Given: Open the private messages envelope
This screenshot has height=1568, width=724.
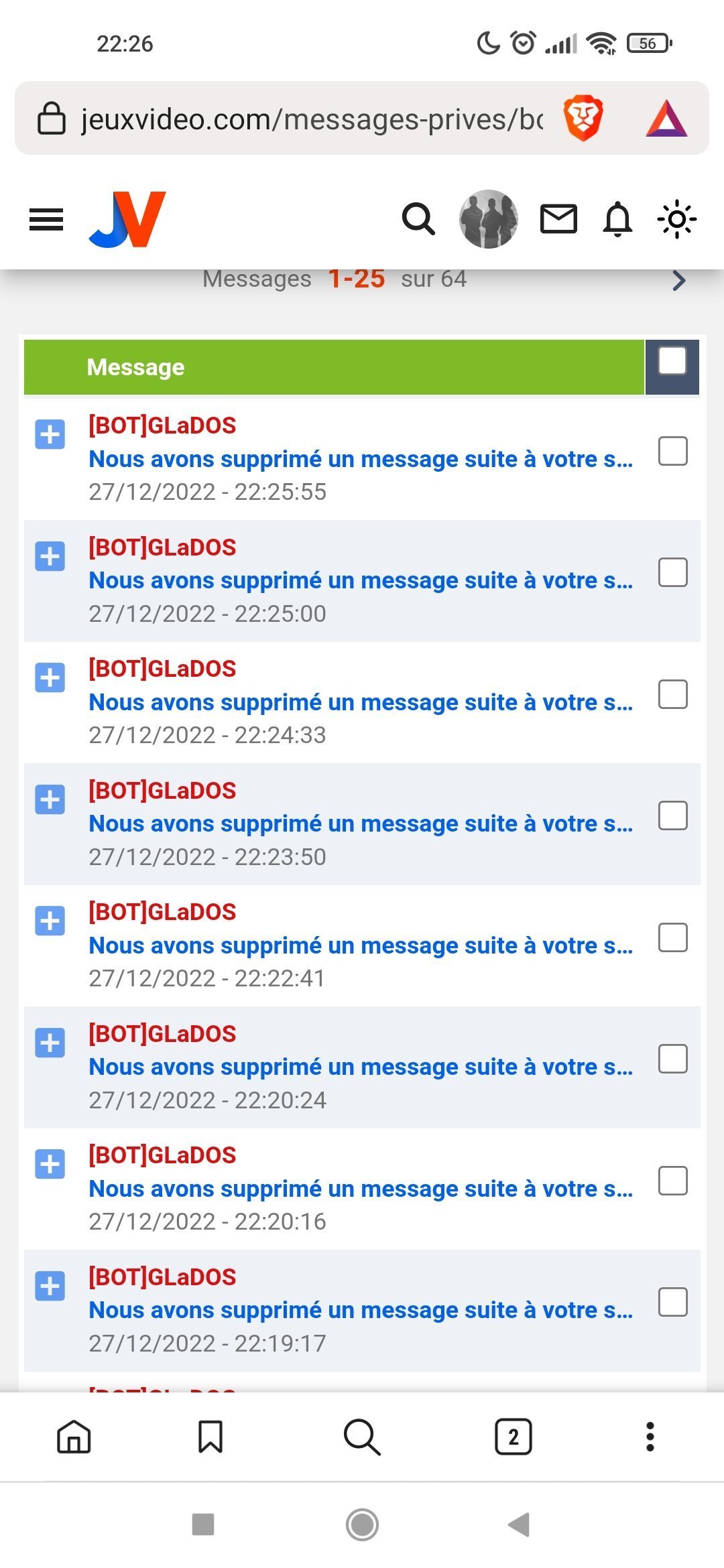Looking at the screenshot, I should pyautogui.click(x=558, y=219).
